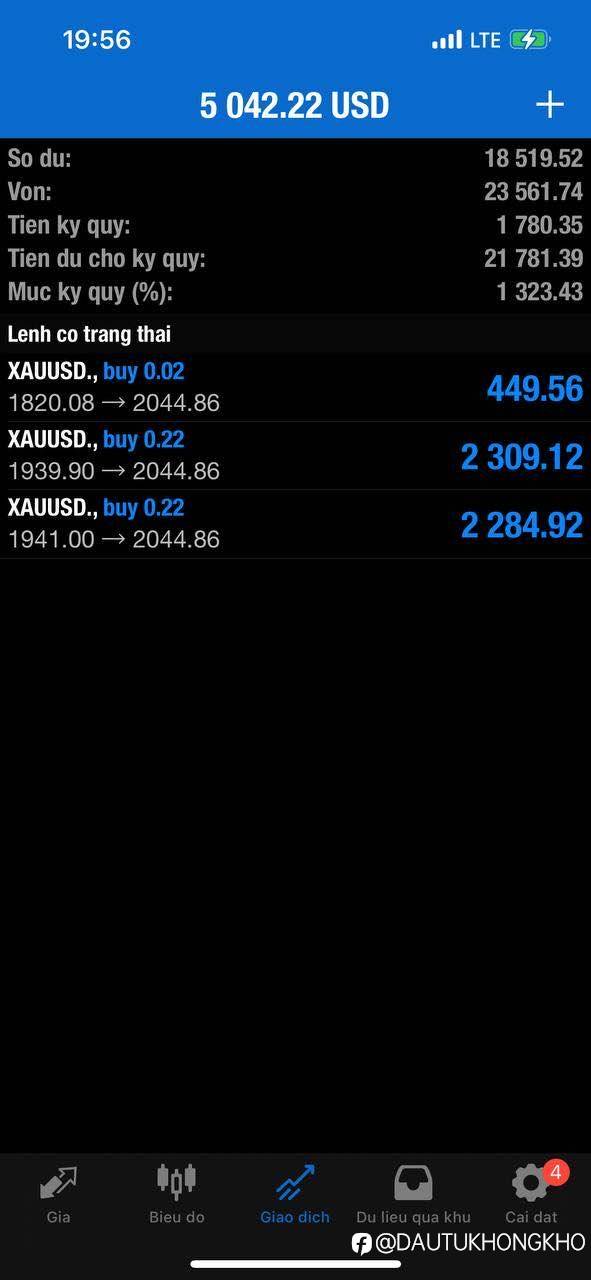Open the XAUUSD position opened at 1941.00
591x1280 pixels.
coord(295,523)
